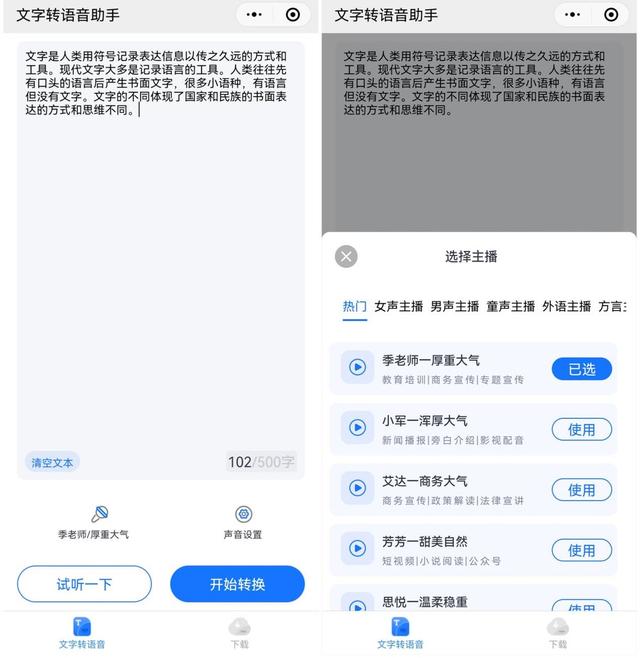Select the 童声主播 tab
Image resolution: width=640 pixels, height=658 pixels.
(511, 306)
